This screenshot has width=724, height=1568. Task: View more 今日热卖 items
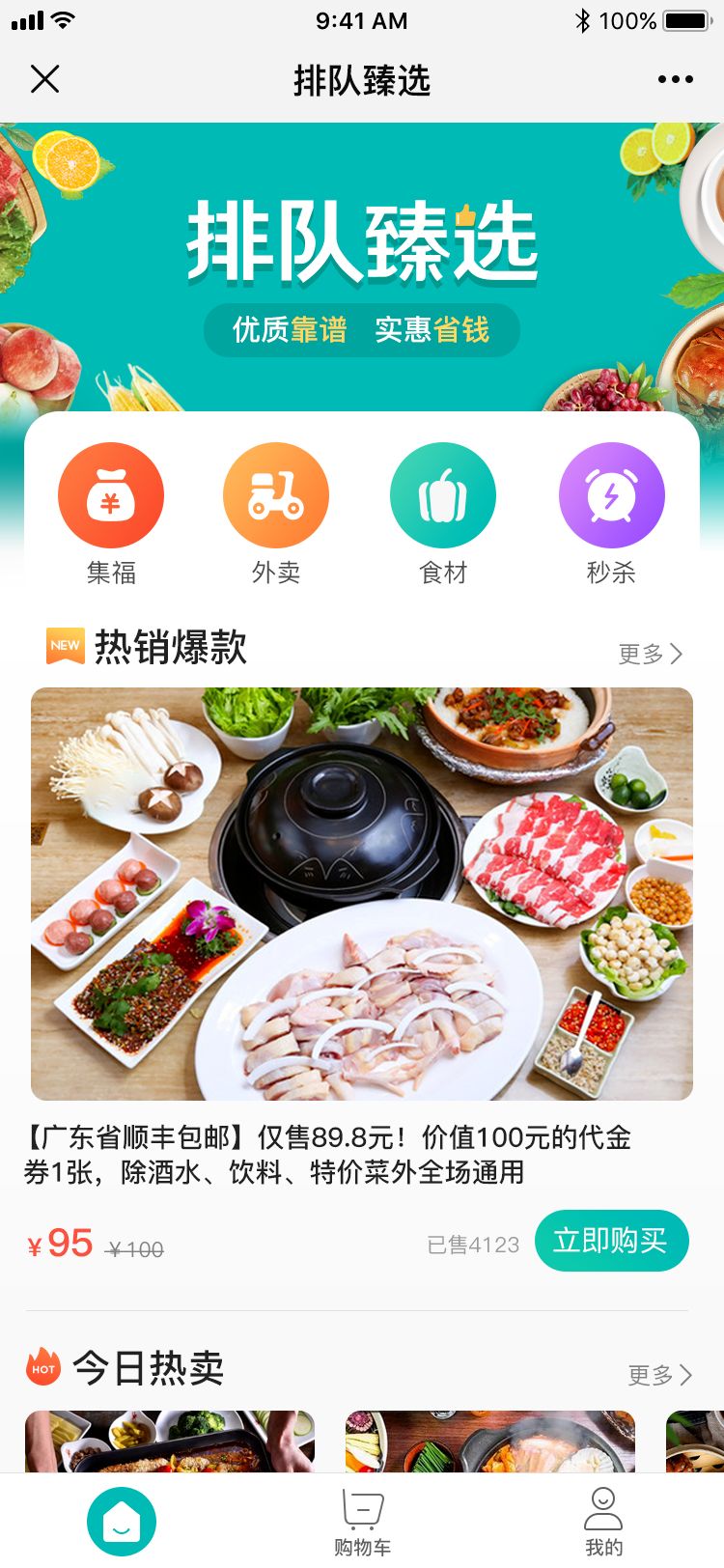659,1374
